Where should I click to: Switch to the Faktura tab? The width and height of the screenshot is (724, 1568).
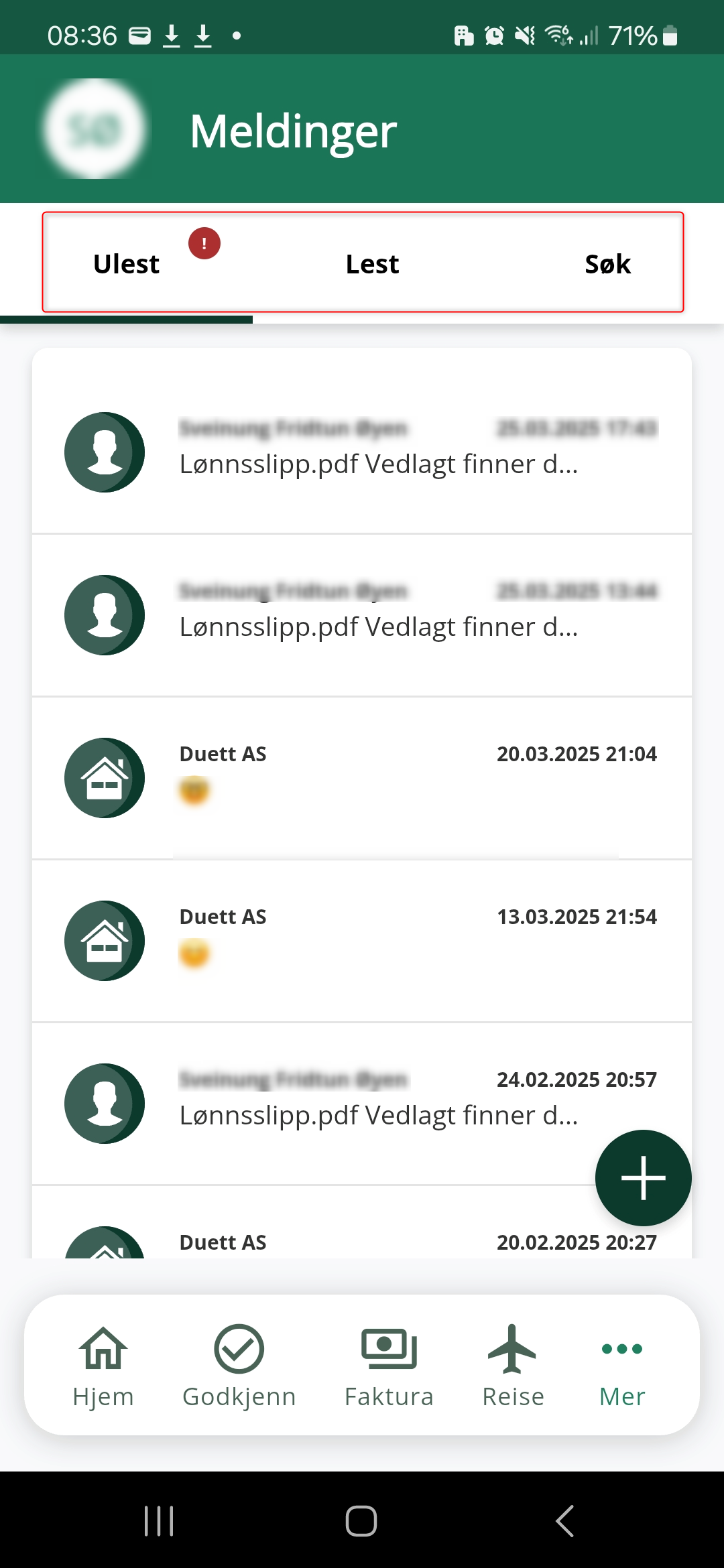pos(389,1366)
